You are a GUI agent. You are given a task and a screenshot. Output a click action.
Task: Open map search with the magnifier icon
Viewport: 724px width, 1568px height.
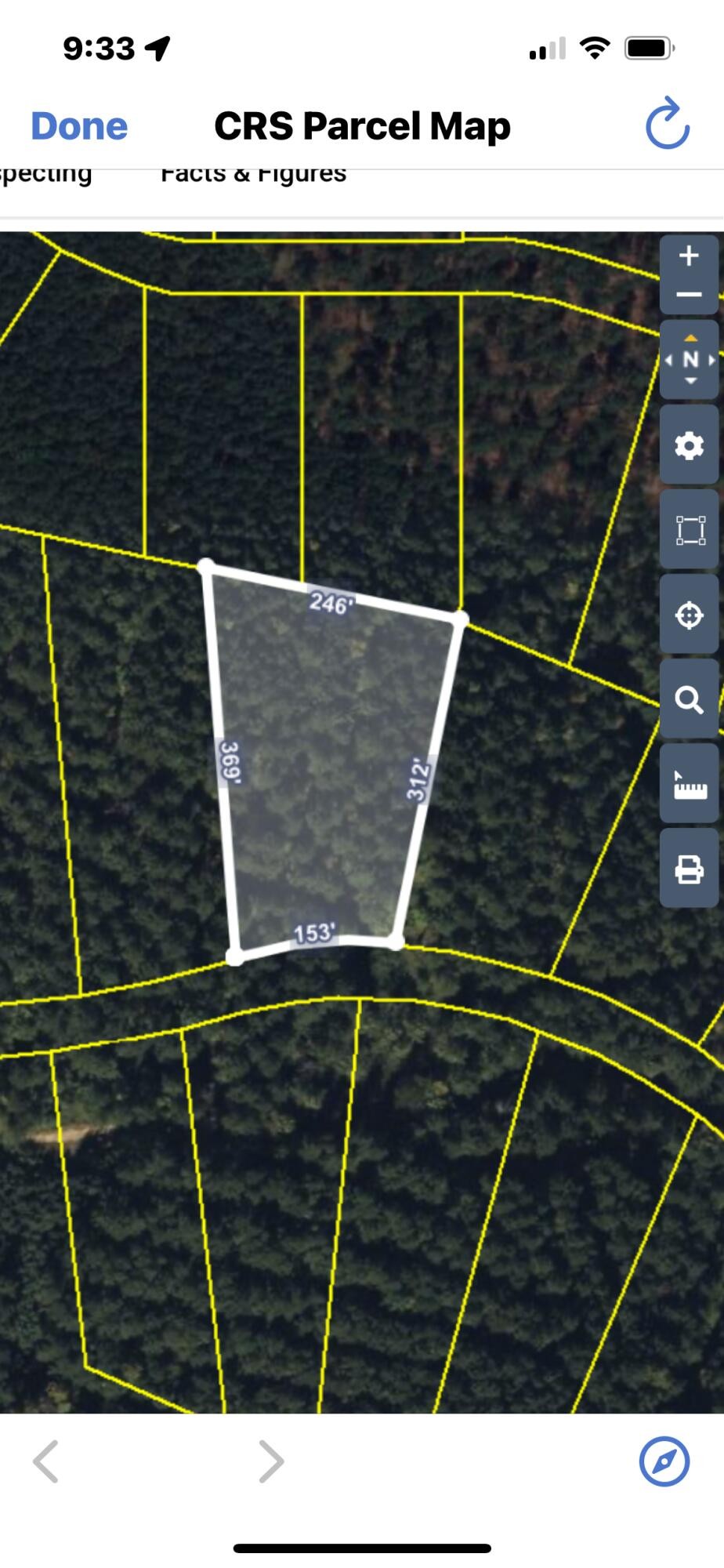tap(690, 699)
